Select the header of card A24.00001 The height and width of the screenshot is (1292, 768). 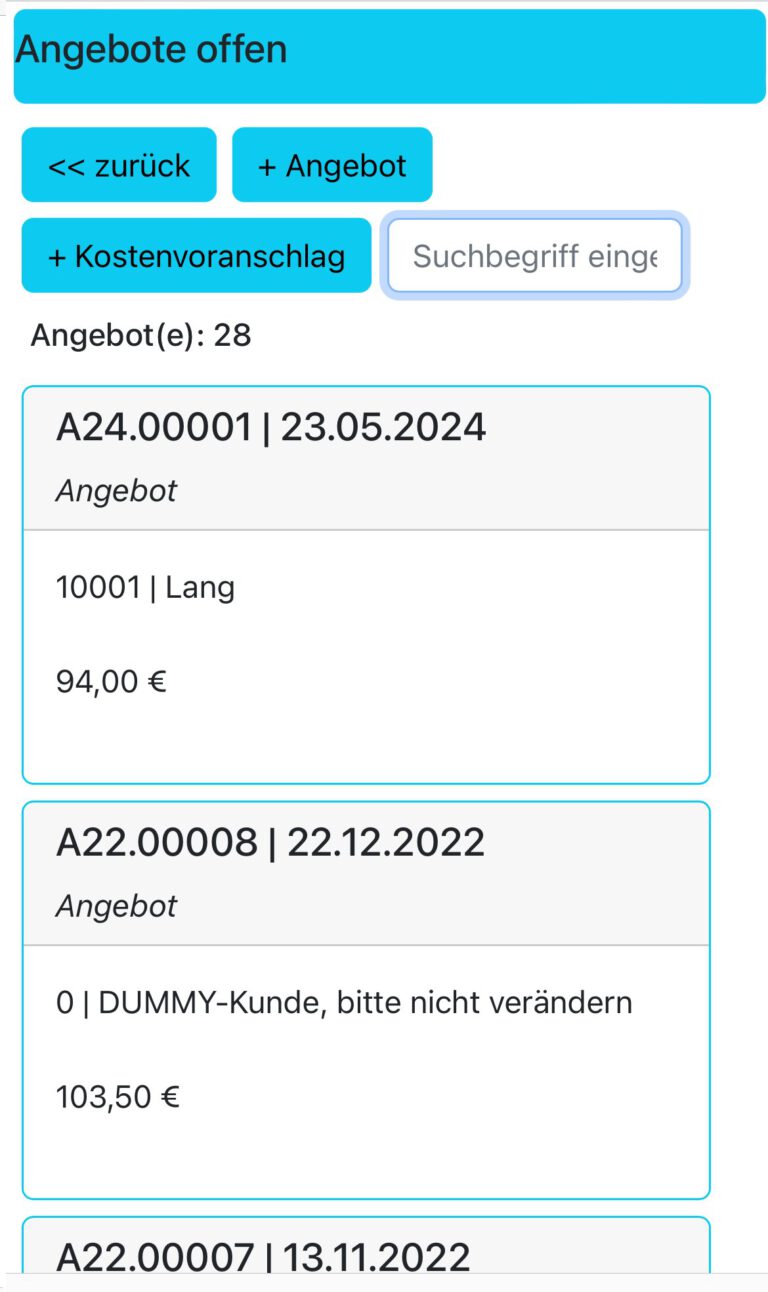coord(271,427)
